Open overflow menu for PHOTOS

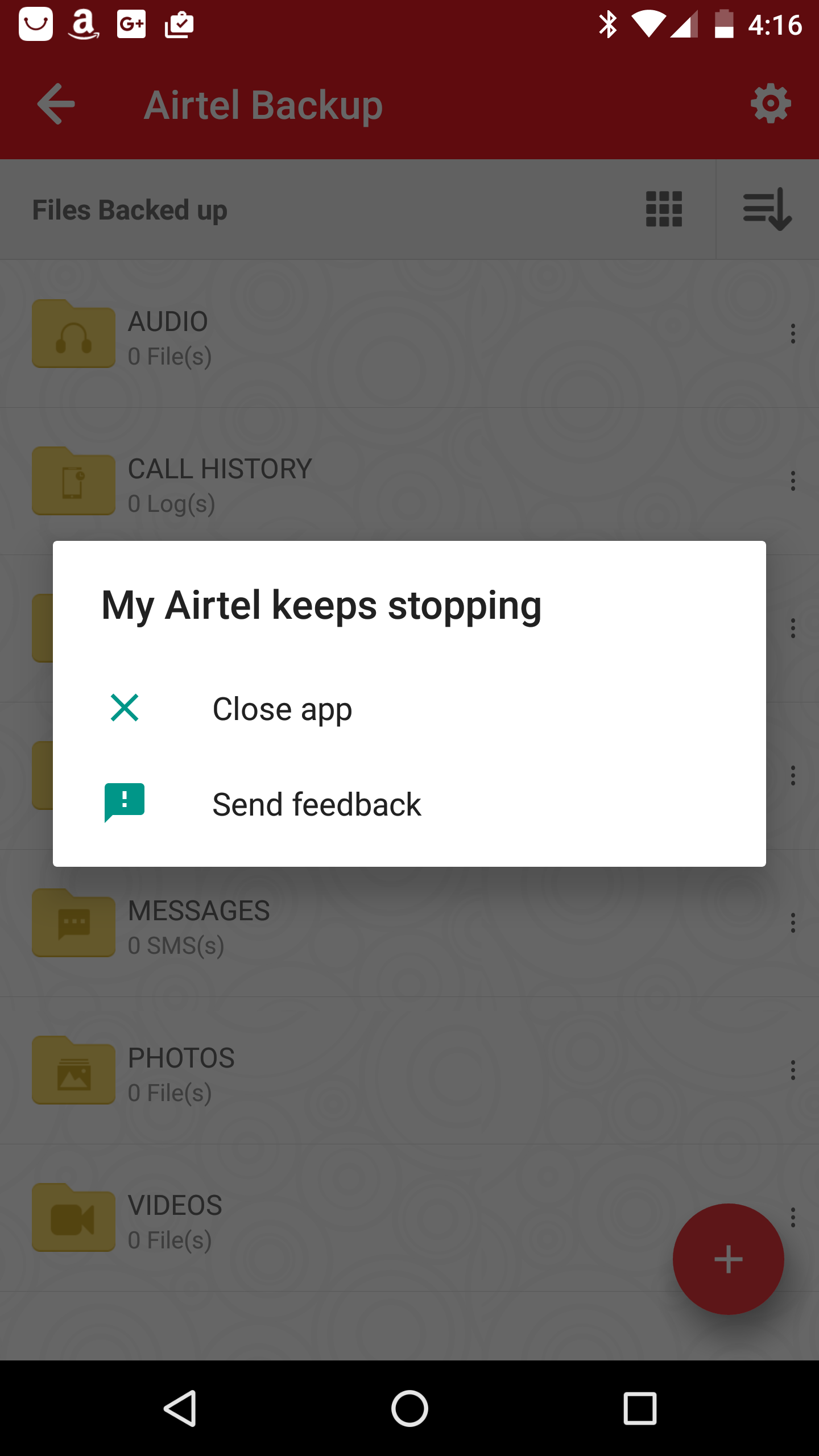tap(793, 1070)
